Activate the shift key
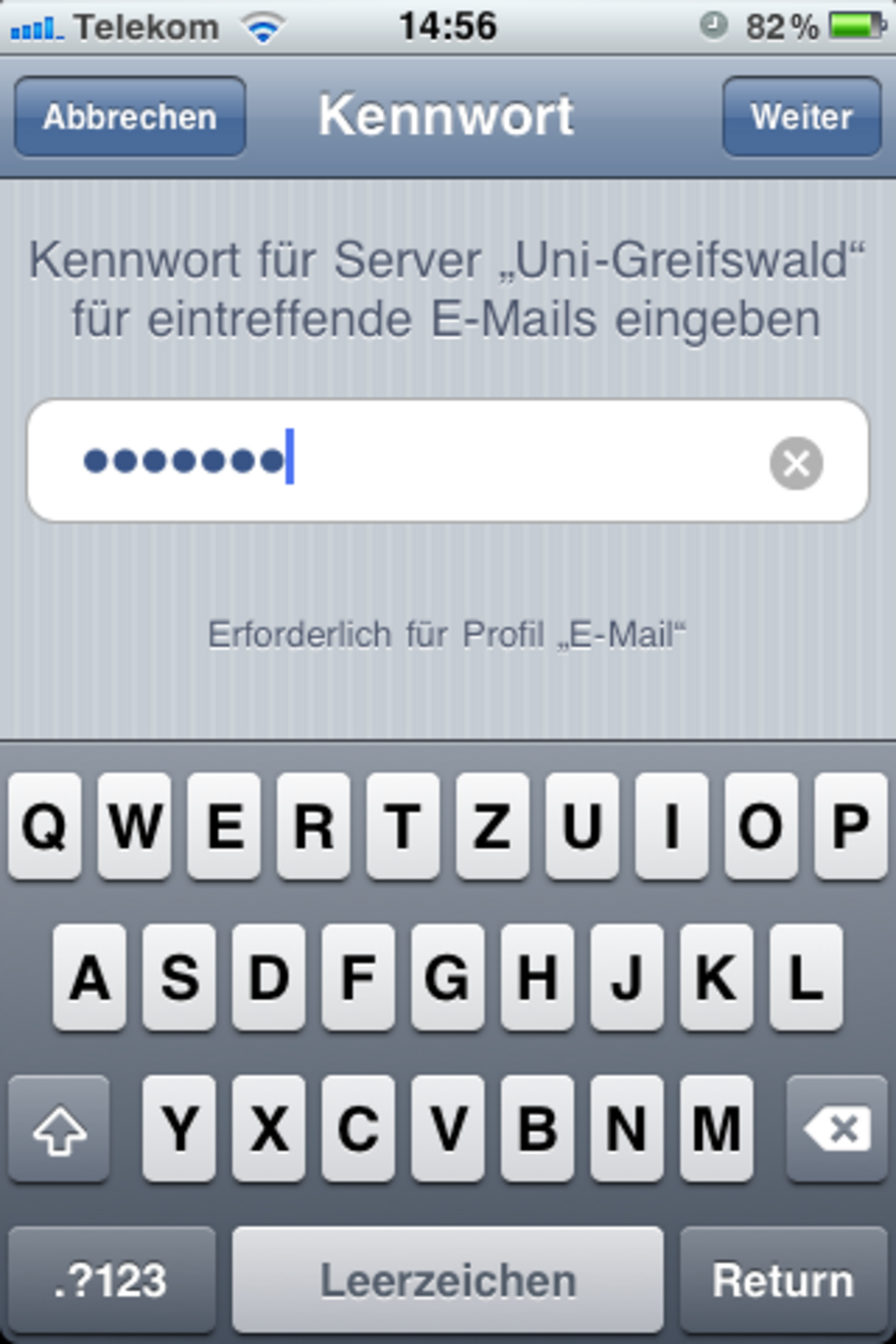Viewport: 896px width, 1344px height. (60, 1129)
